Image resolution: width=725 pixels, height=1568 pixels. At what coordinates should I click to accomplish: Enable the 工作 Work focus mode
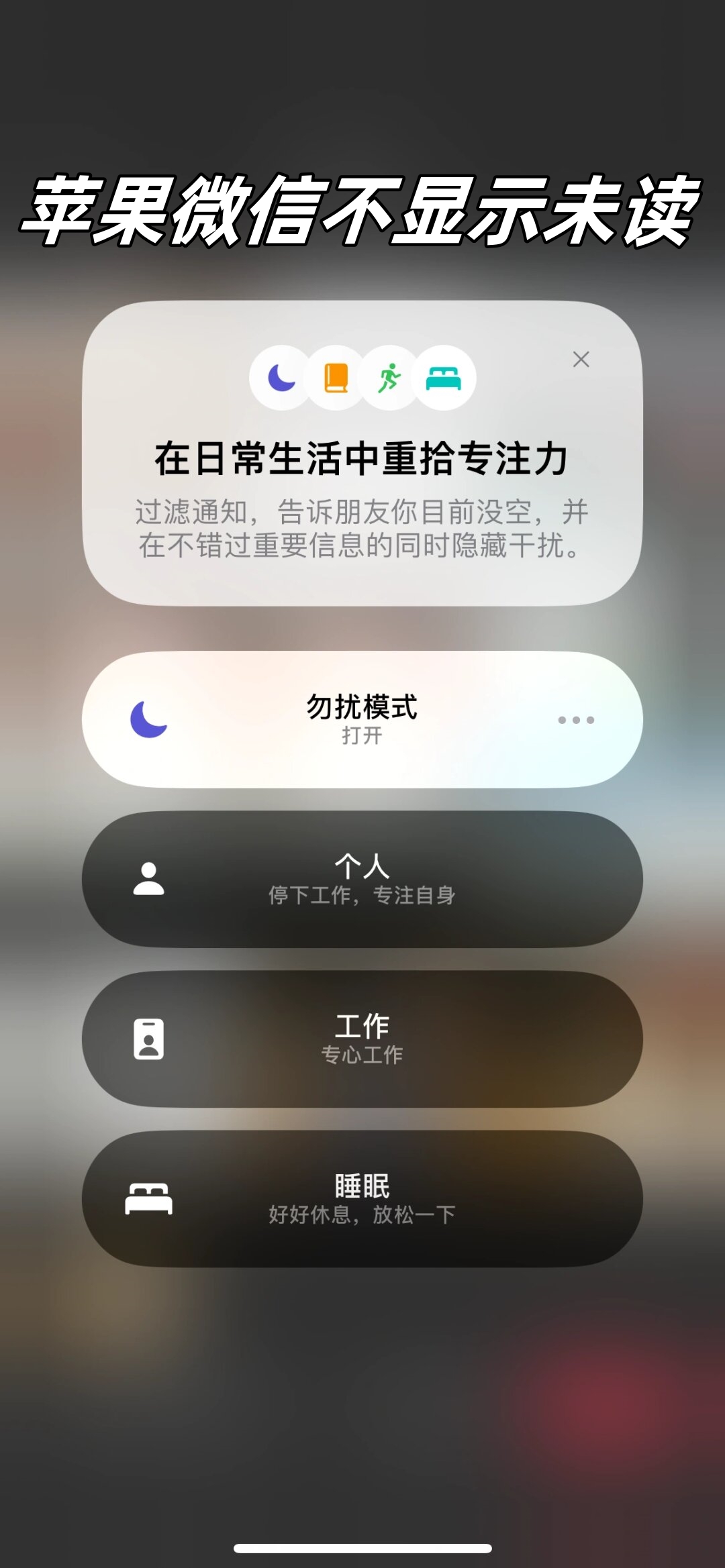pyautogui.click(x=362, y=1038)
